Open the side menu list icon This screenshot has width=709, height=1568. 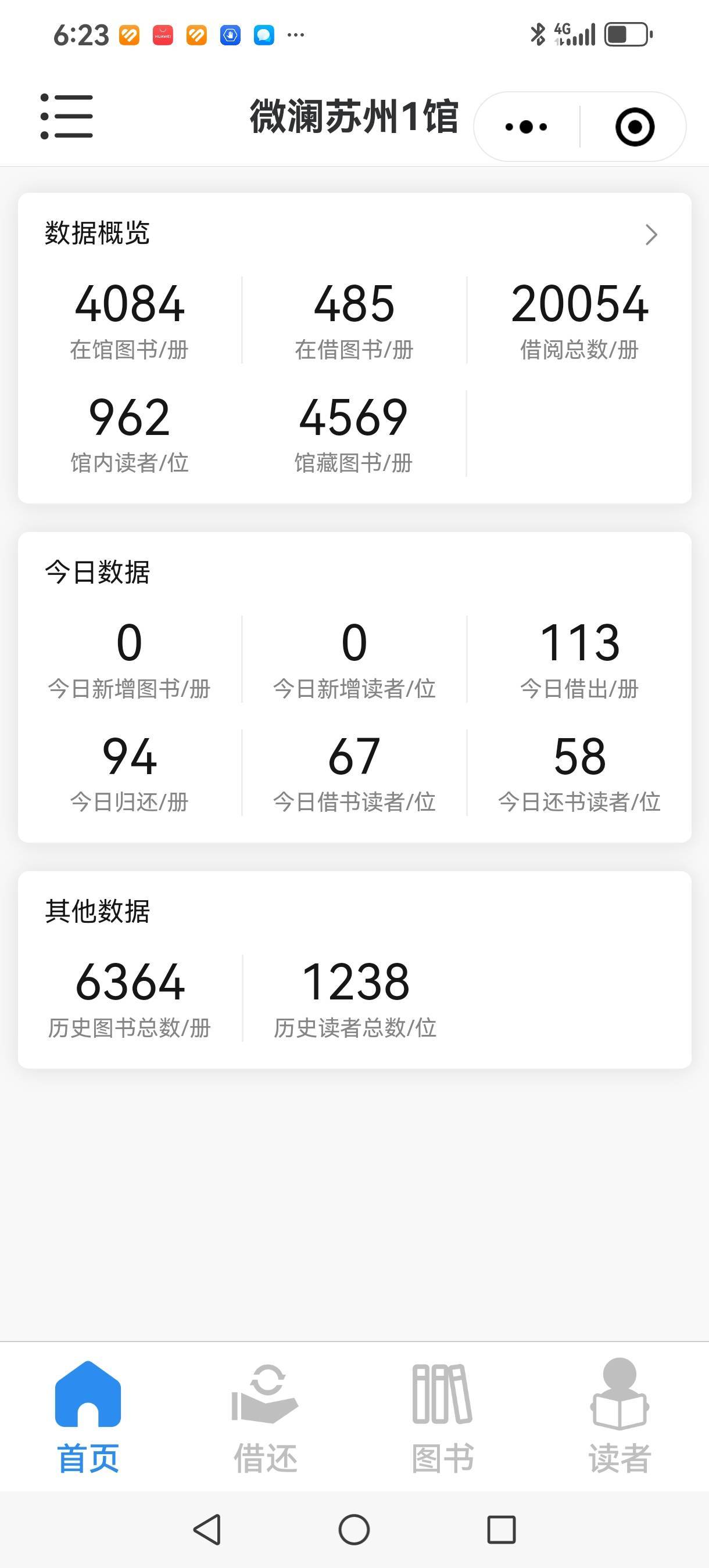tap(66, 116)
